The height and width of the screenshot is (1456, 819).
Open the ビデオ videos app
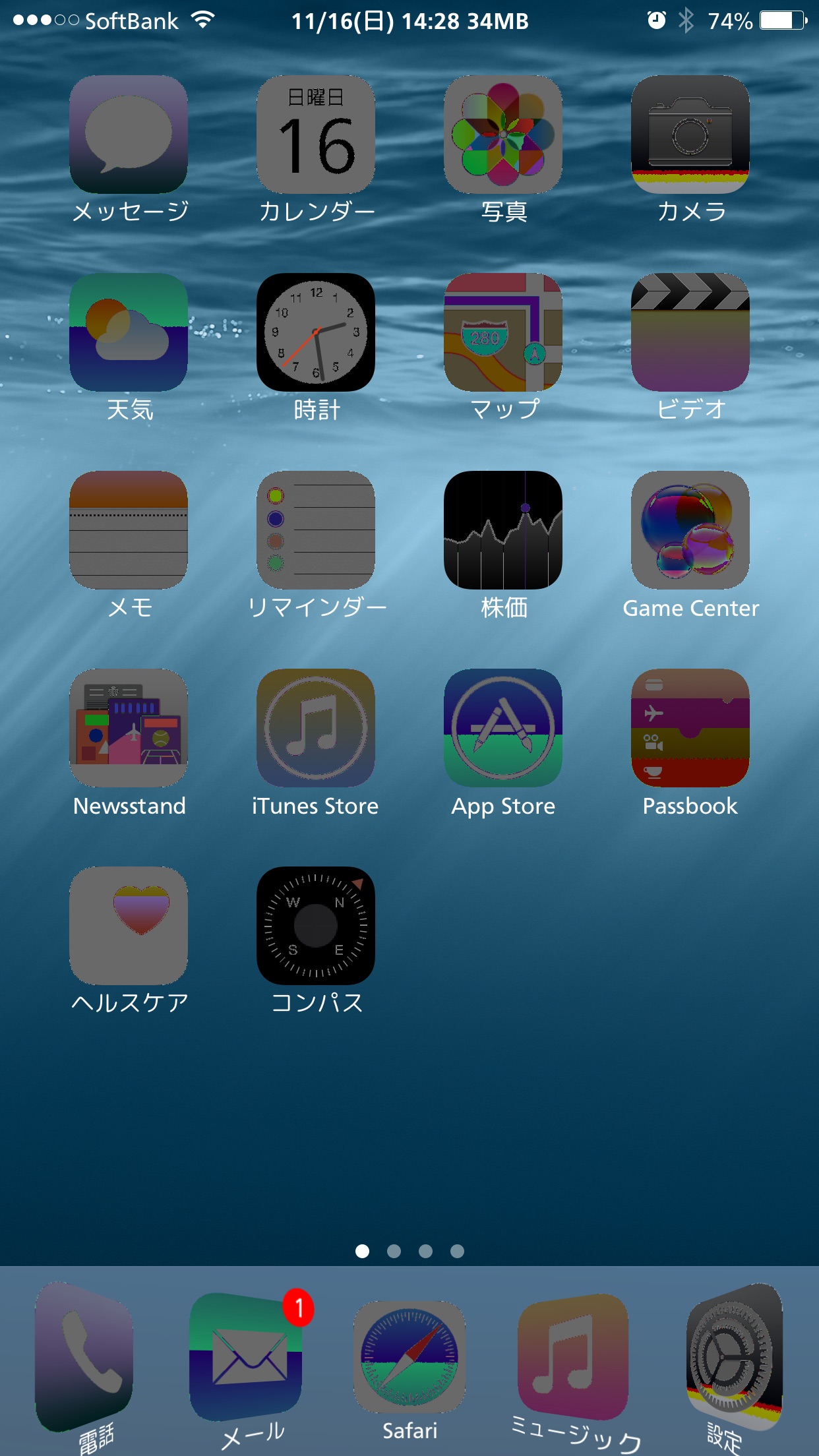[690, 332]
